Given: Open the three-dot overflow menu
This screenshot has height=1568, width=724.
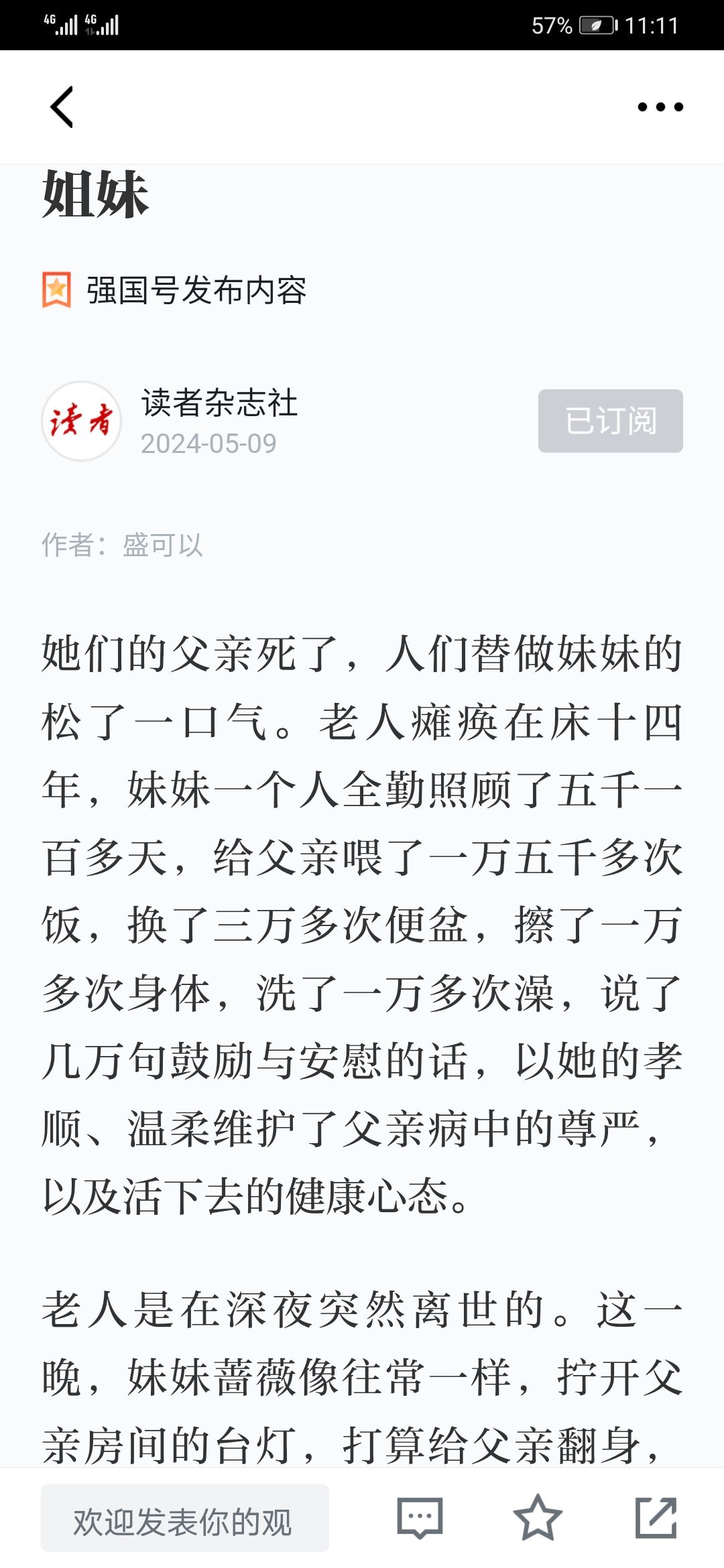Looking at the screenshot, I should pos(660,107).
